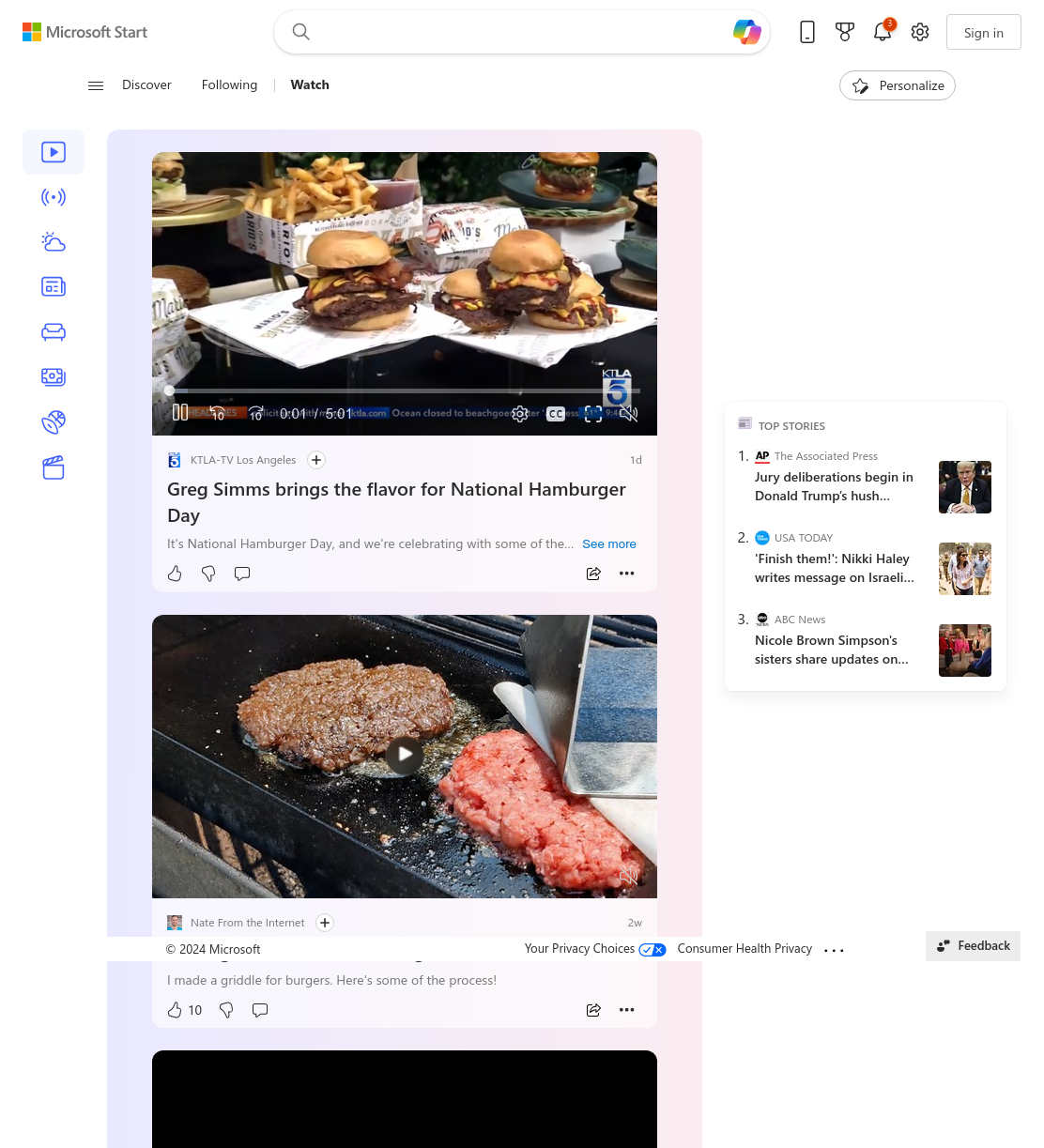Open the notifications bell
1044x1148 pixels.
883,32
